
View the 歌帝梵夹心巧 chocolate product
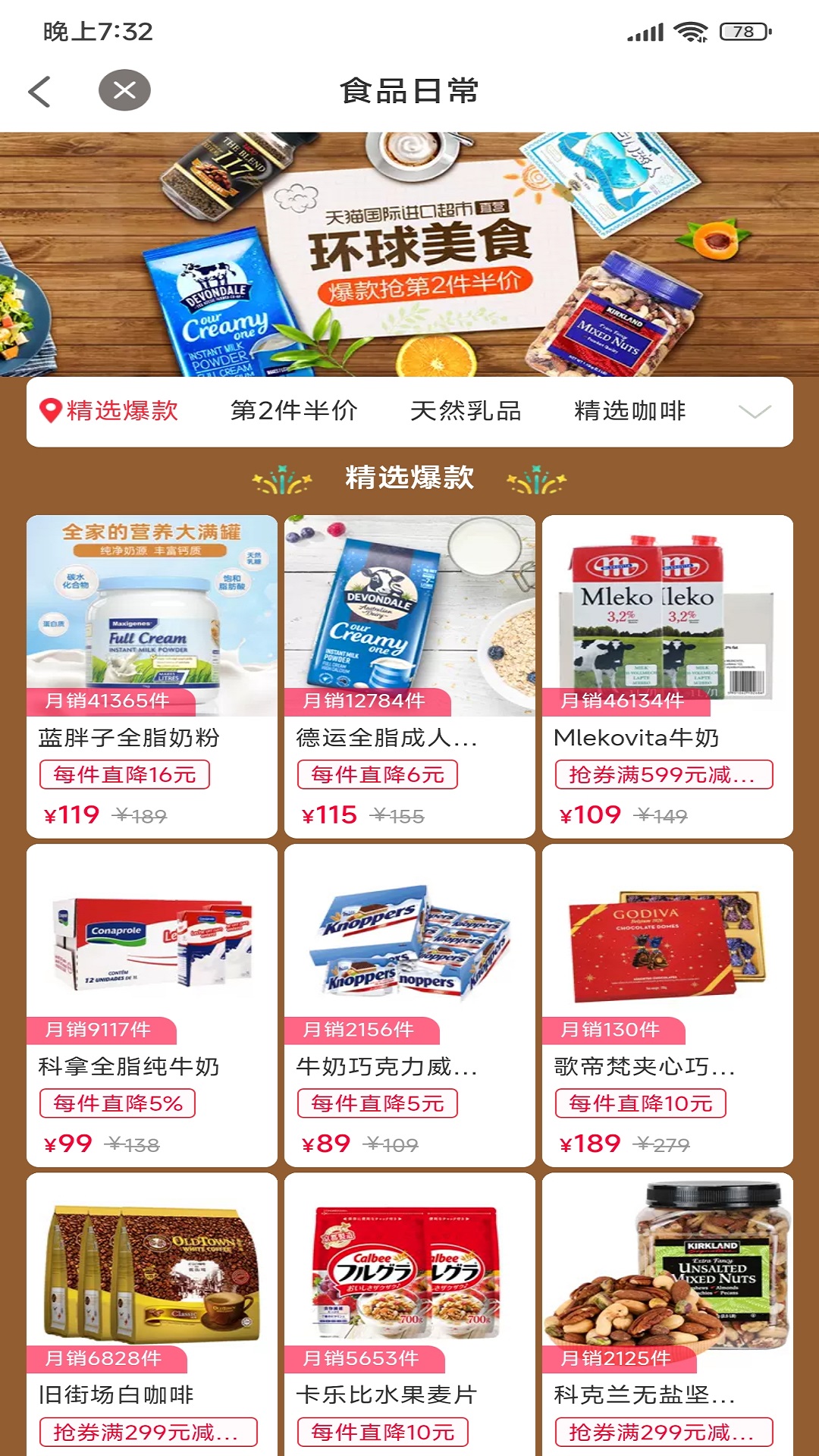pos(667,1005)
